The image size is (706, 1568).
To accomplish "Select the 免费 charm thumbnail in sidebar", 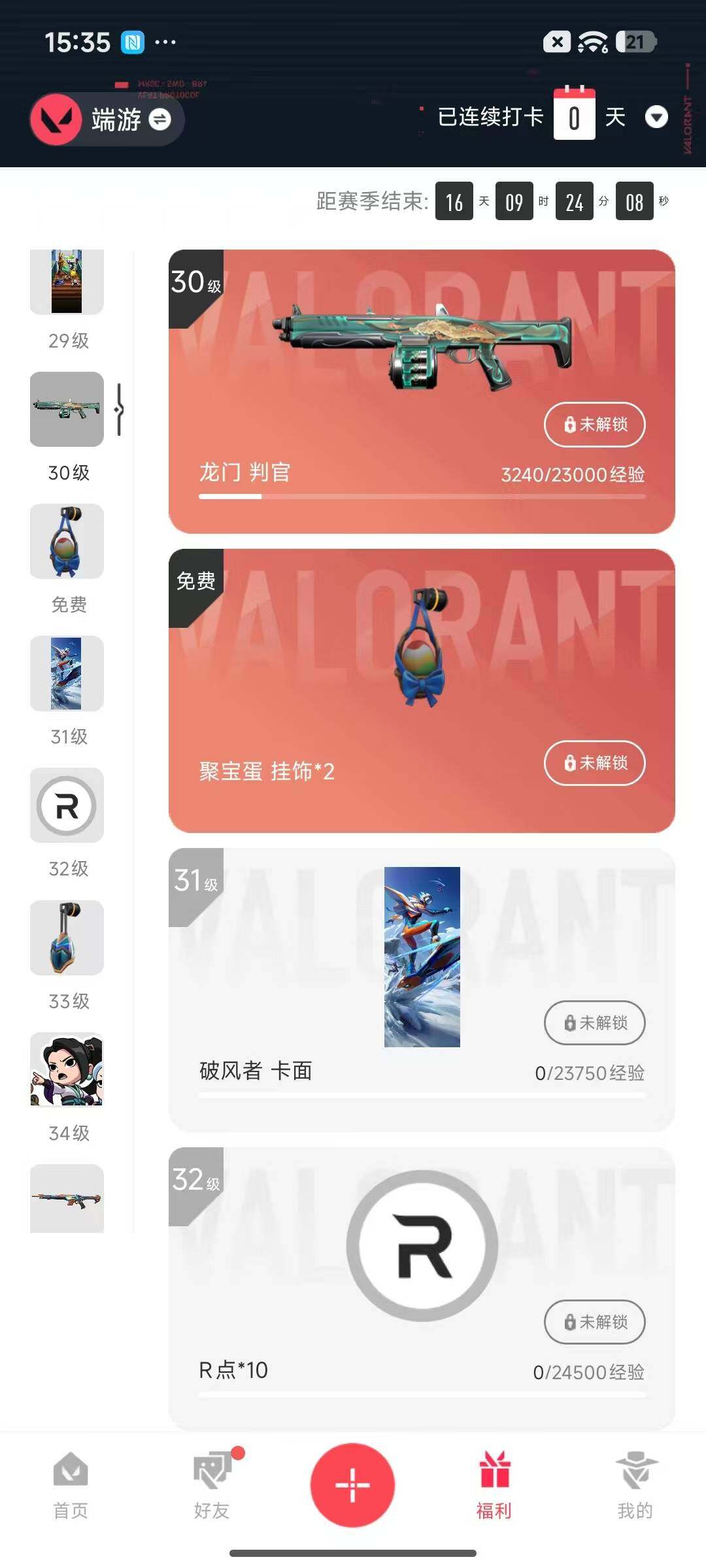I will (x=67, y=542).
